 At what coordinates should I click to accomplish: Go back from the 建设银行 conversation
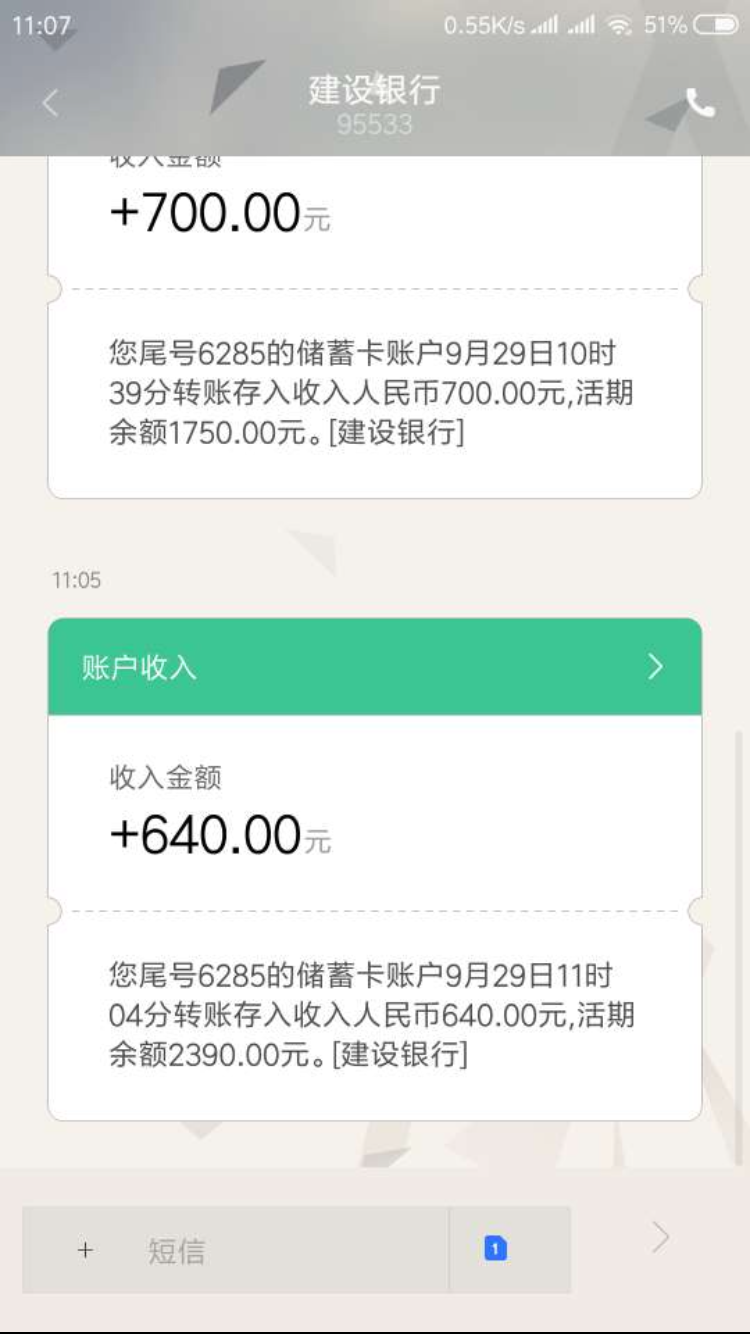point(50,103)
